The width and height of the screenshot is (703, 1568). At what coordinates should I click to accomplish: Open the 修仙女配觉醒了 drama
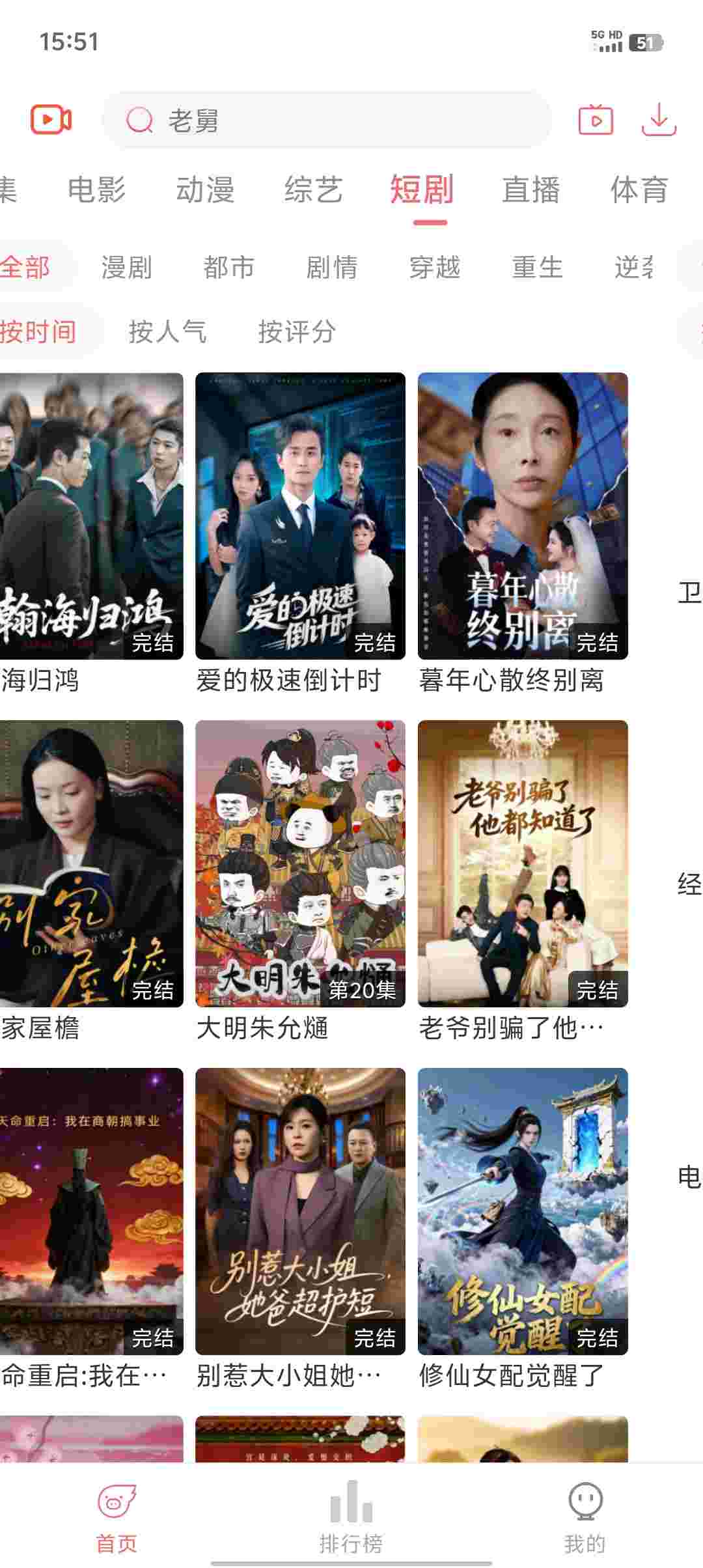(x=523, y=1211)
